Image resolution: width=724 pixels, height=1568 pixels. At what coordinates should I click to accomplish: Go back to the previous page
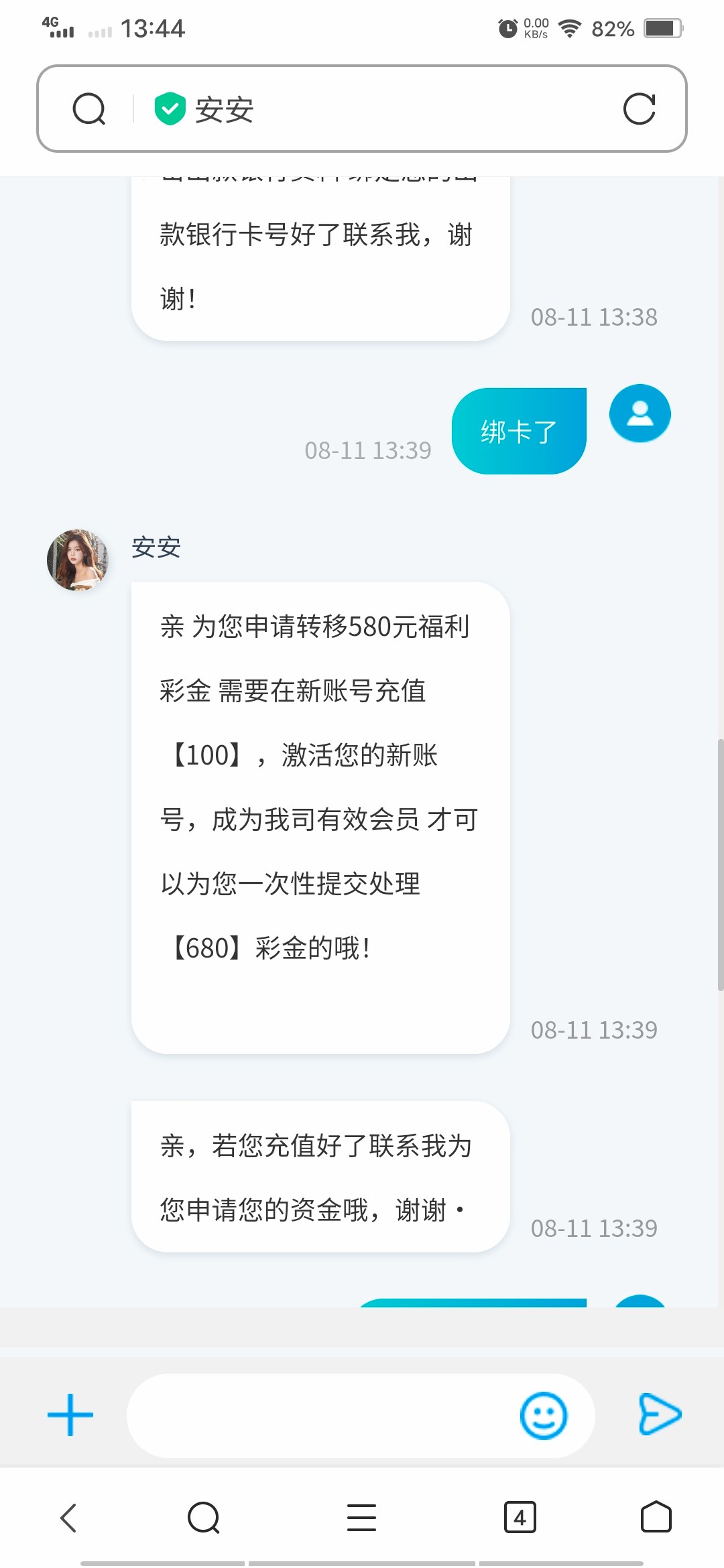click(x=68, y=1518)
